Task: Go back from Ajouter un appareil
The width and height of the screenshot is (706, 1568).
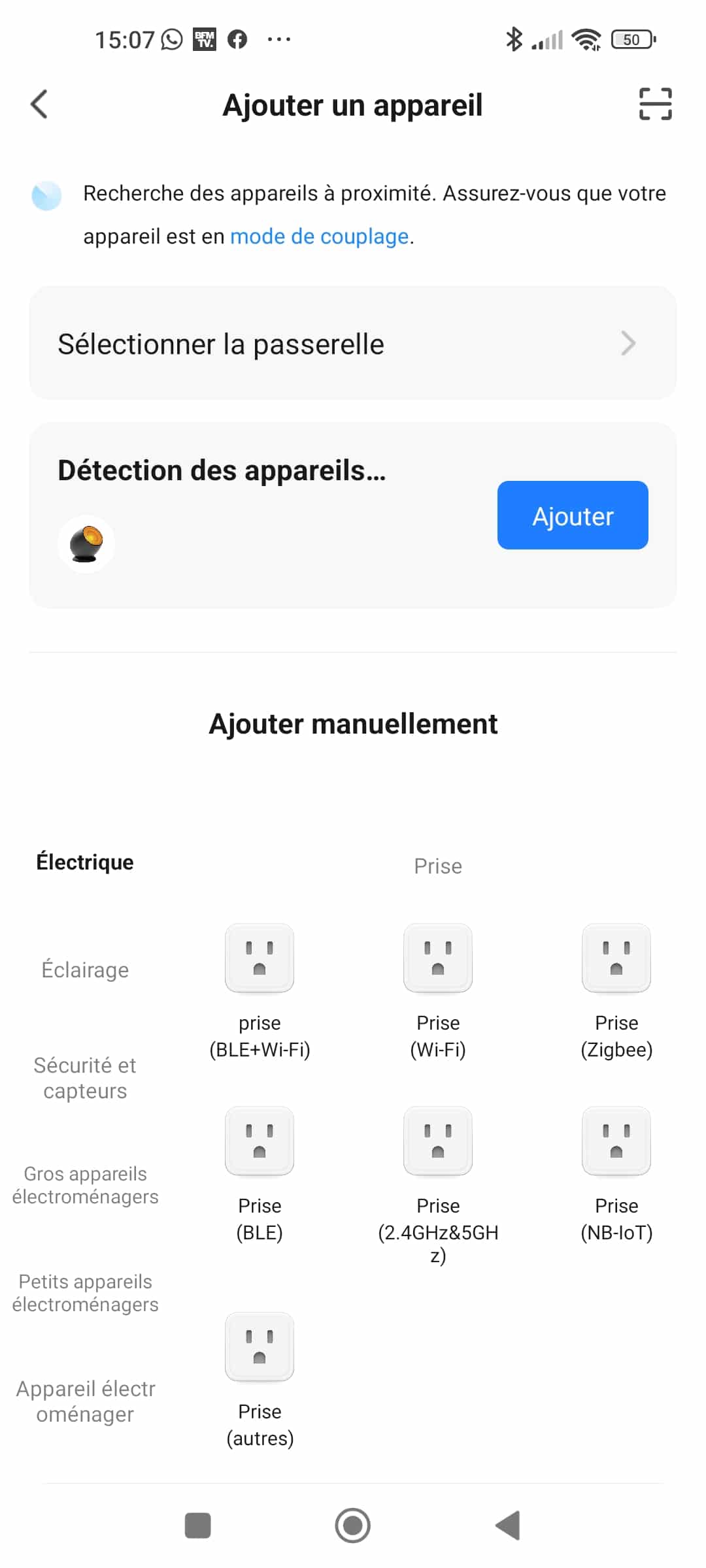Action: click(39, 105)
